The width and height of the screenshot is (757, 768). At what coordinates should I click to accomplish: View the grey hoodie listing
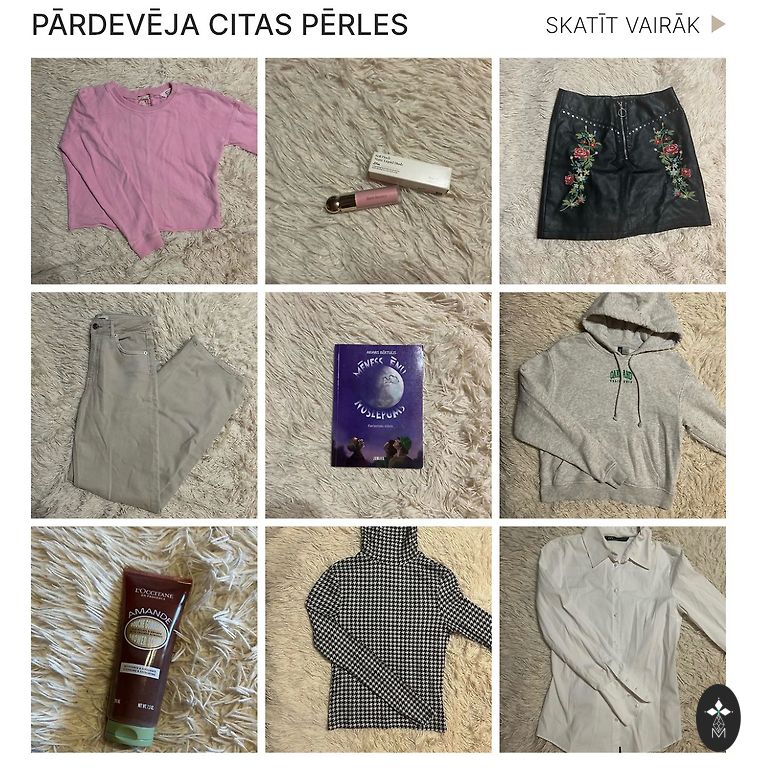(612, 405)
